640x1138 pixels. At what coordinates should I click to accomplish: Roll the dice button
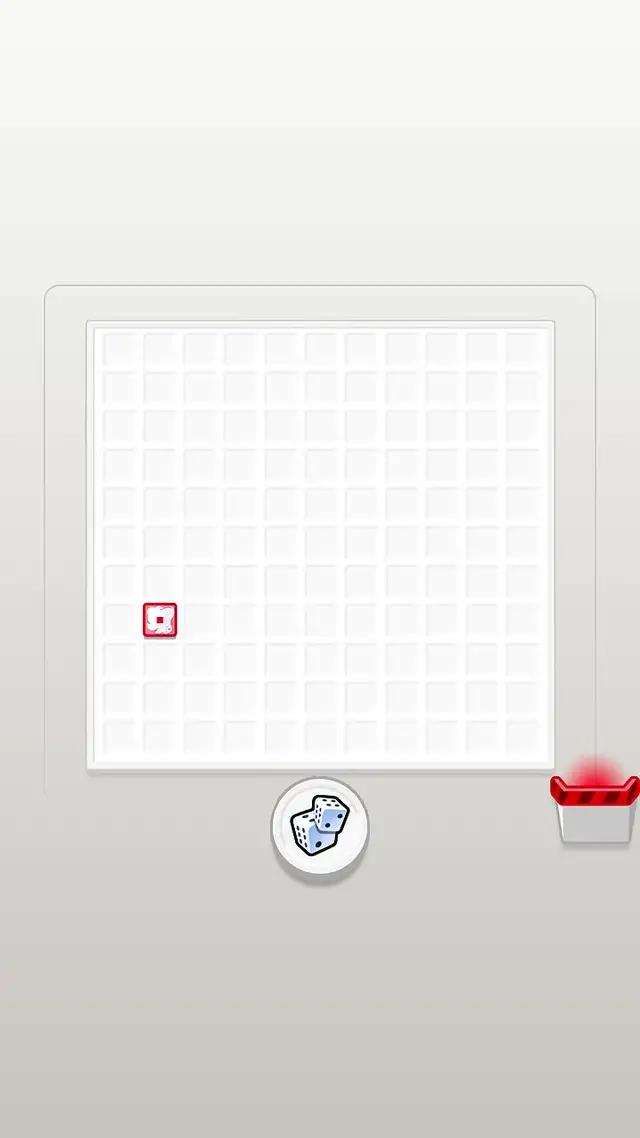[320, 828]
